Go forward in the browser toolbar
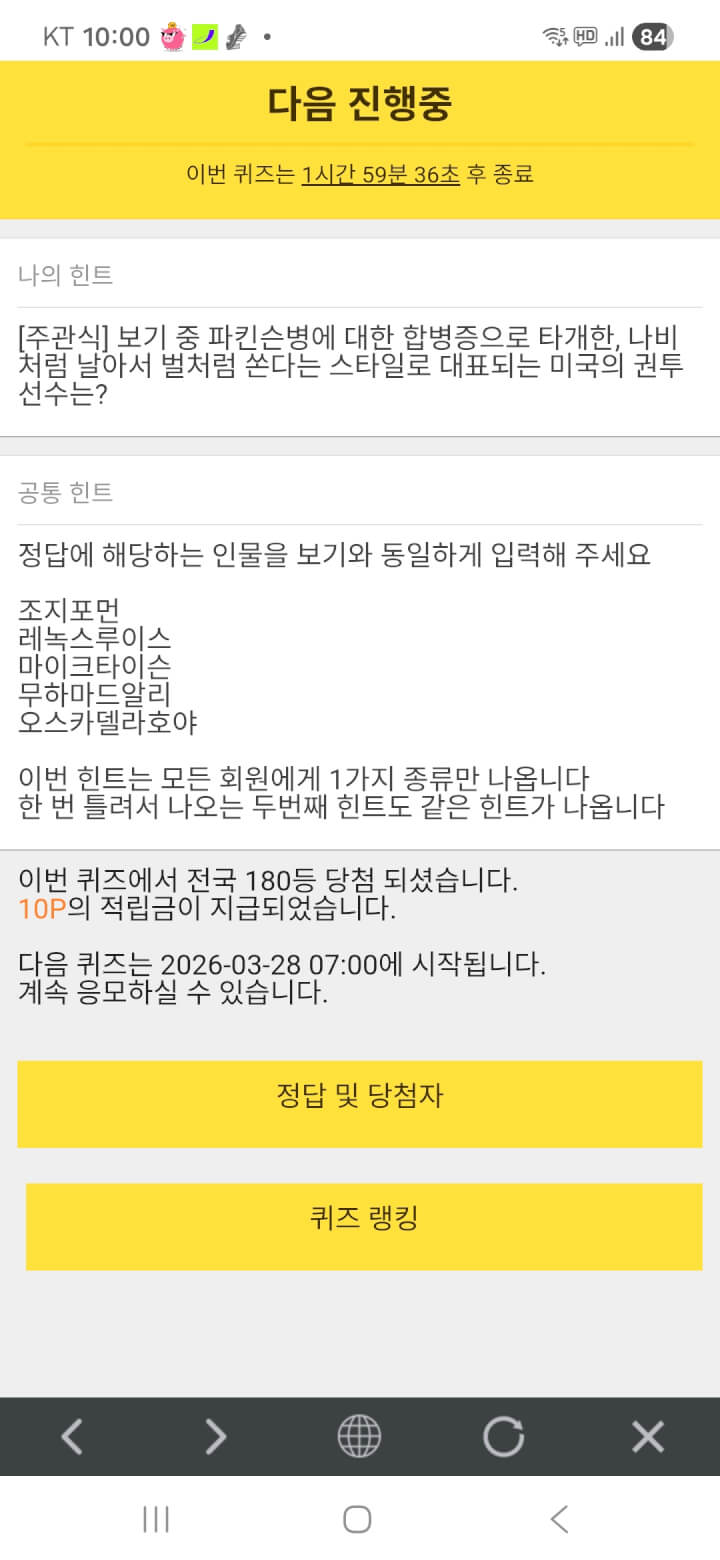 point(216,1437)
